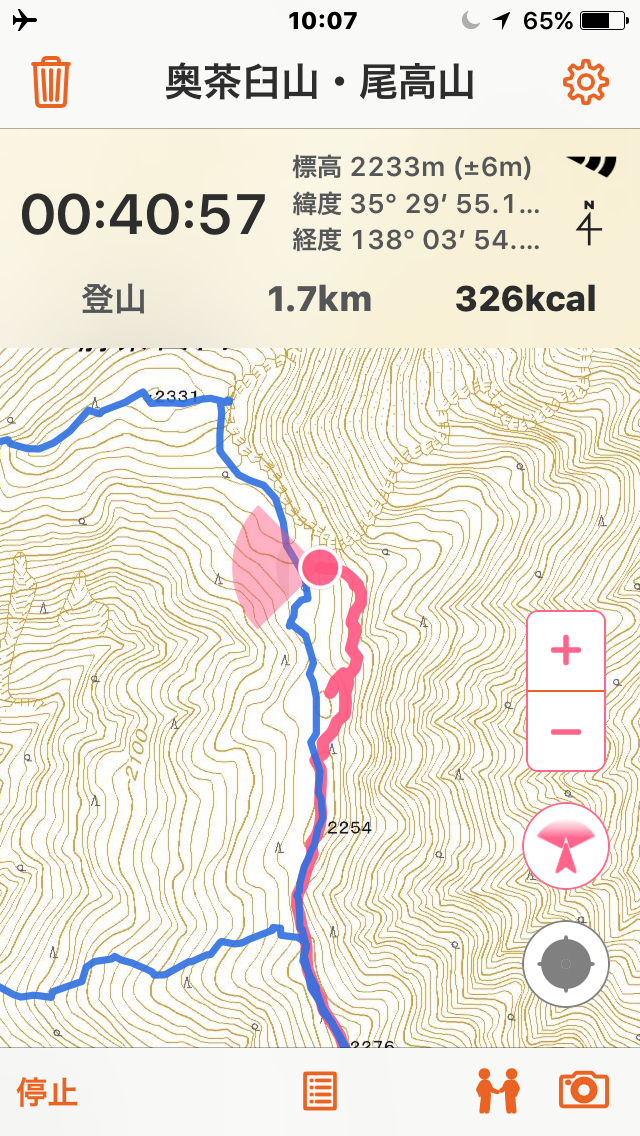
Task: Zoom in on the map
Action: click(x=566, y=651)
